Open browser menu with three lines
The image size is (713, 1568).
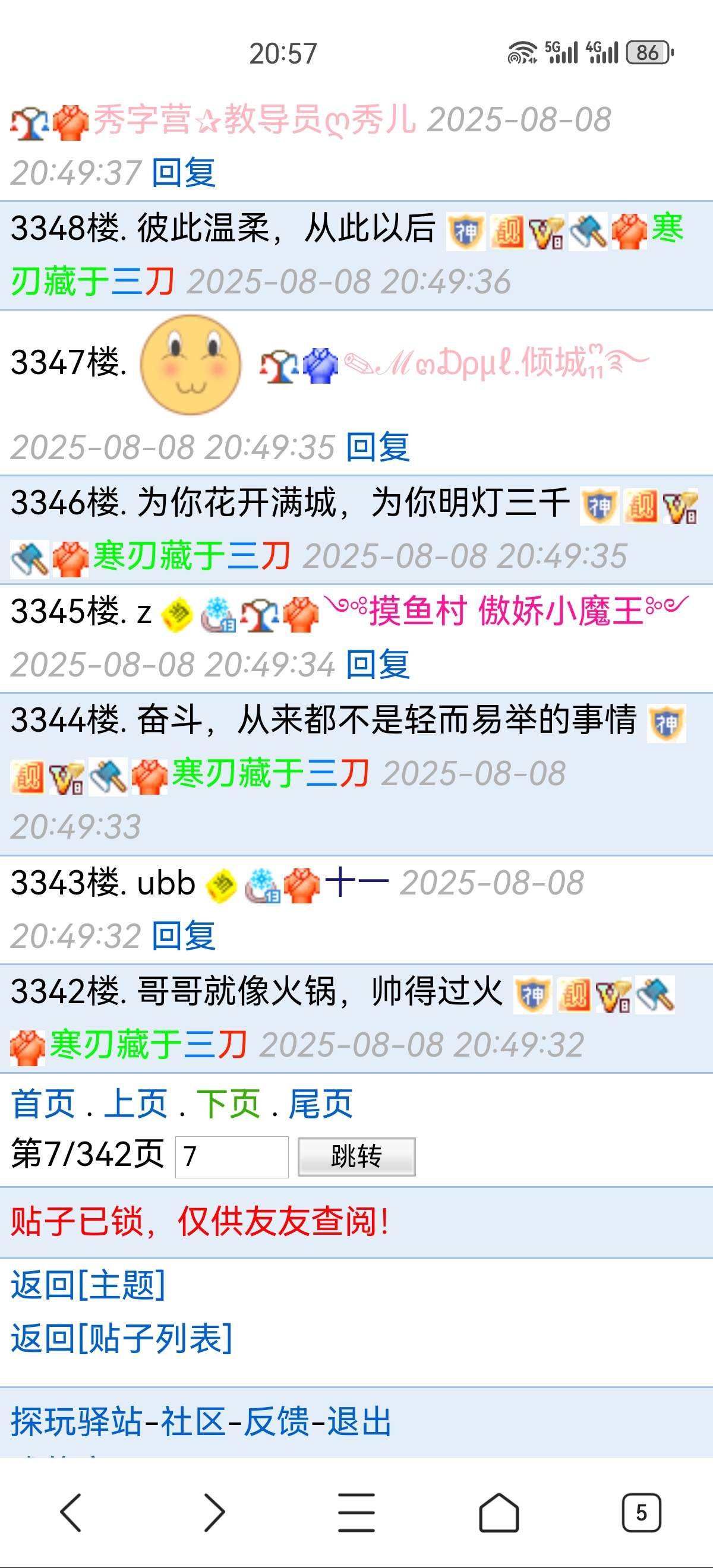pos(356,1512)
